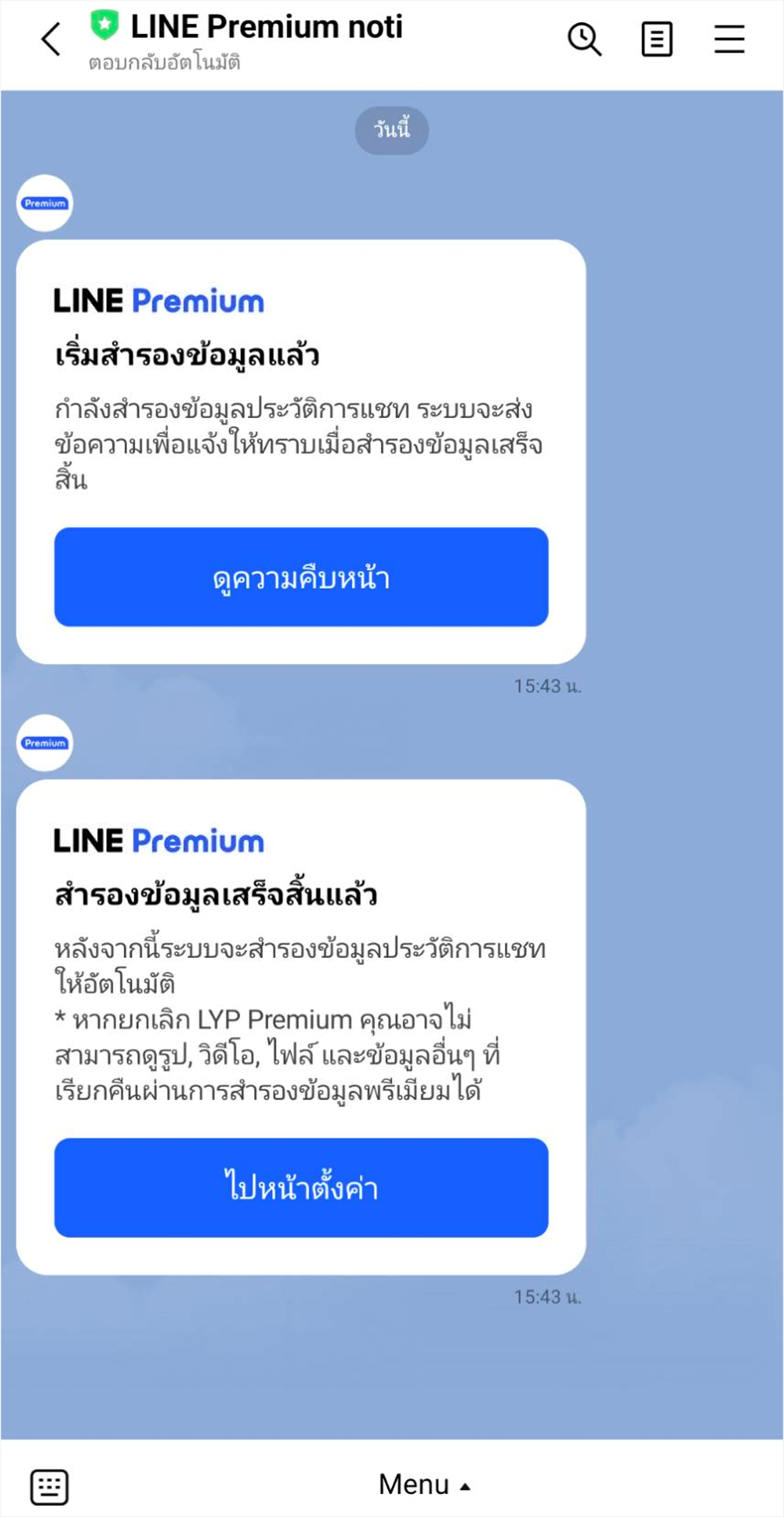The height and width of the screenshot is (1517, 784).
Task: Expand the Menu at the bottom
Action: pos(425,1485)
